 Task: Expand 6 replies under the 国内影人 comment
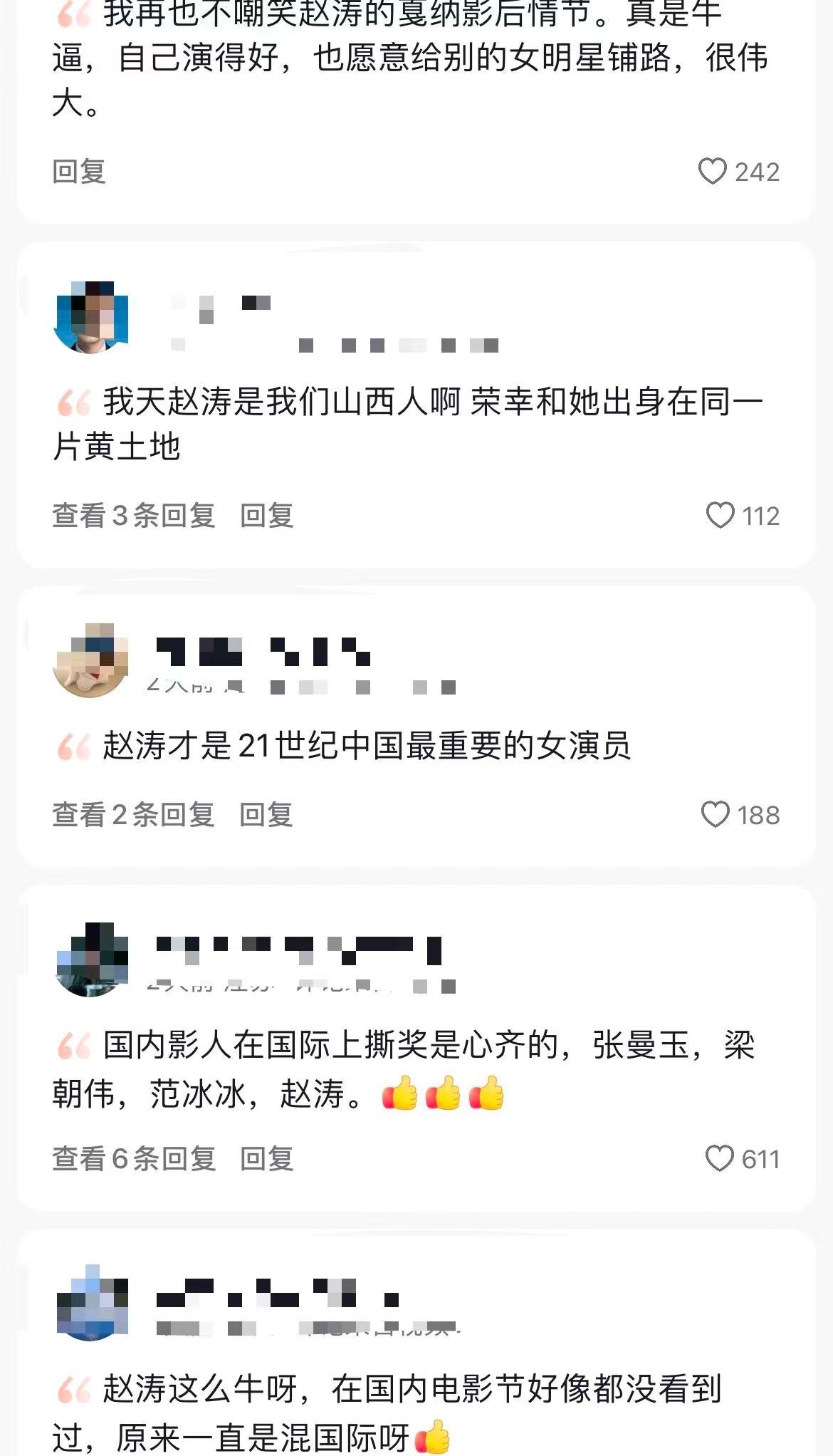tap(134, 1159)
